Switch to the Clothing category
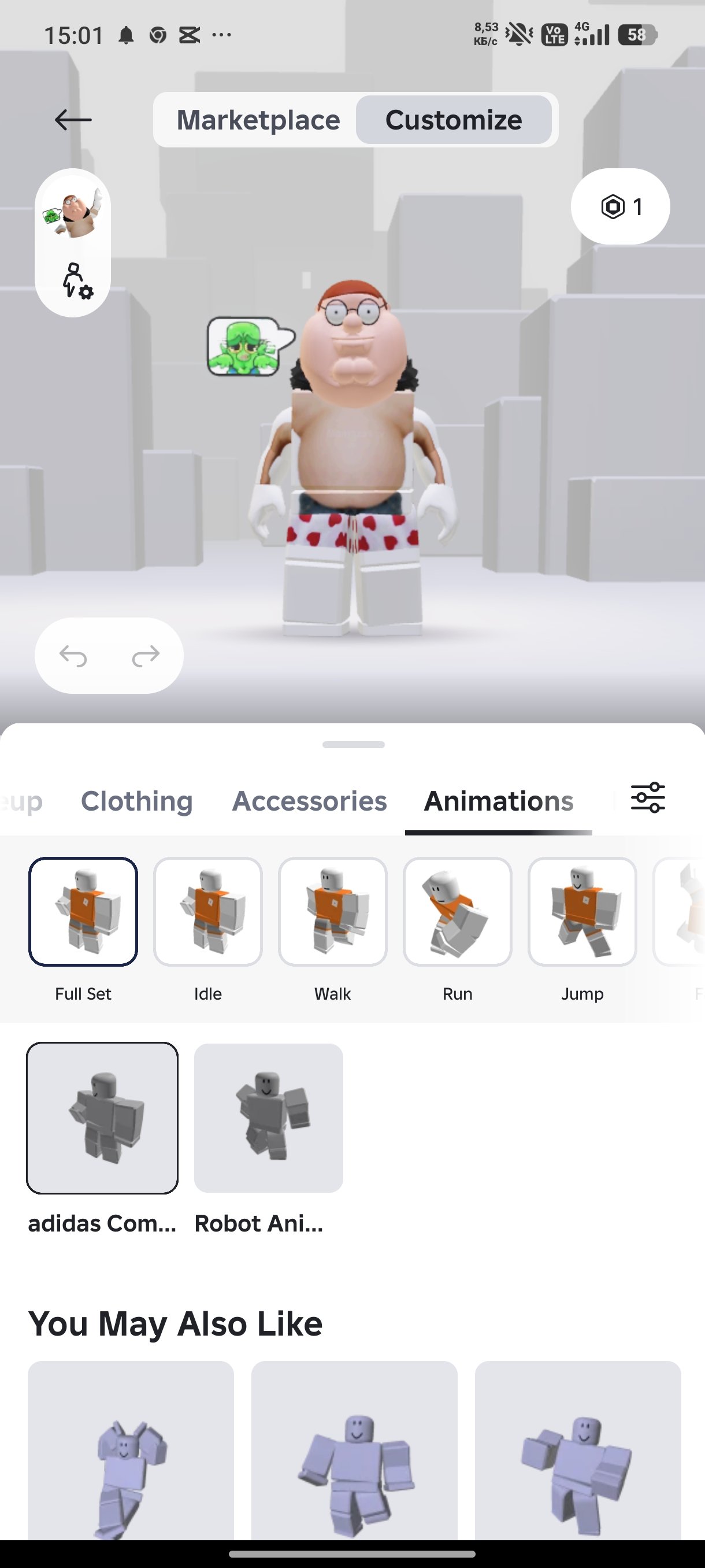 click(137, 801)
